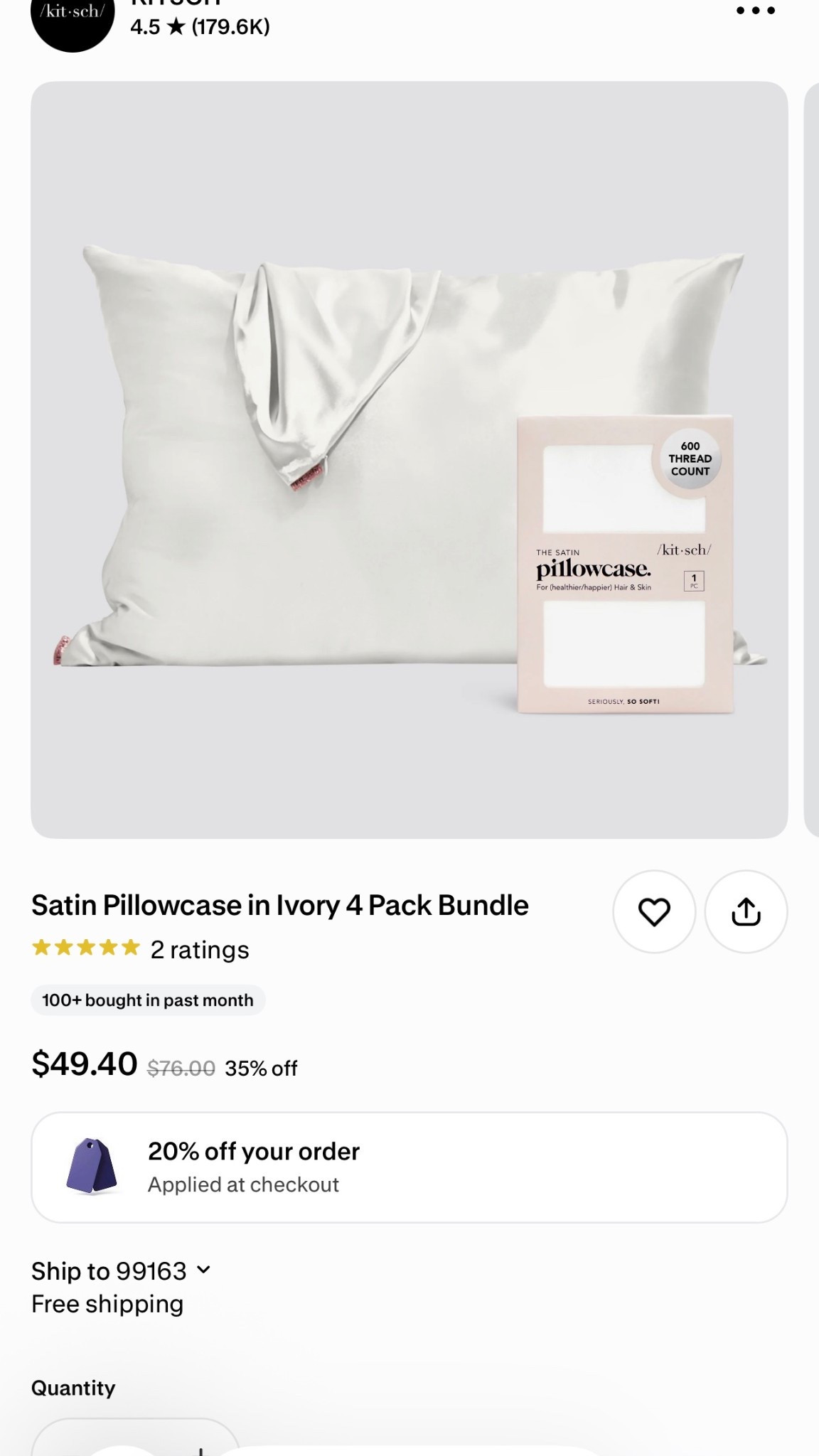Tap the 100+ bought badge
819x1456 pixels.
pyautogui.click(x=147, y=1000)
